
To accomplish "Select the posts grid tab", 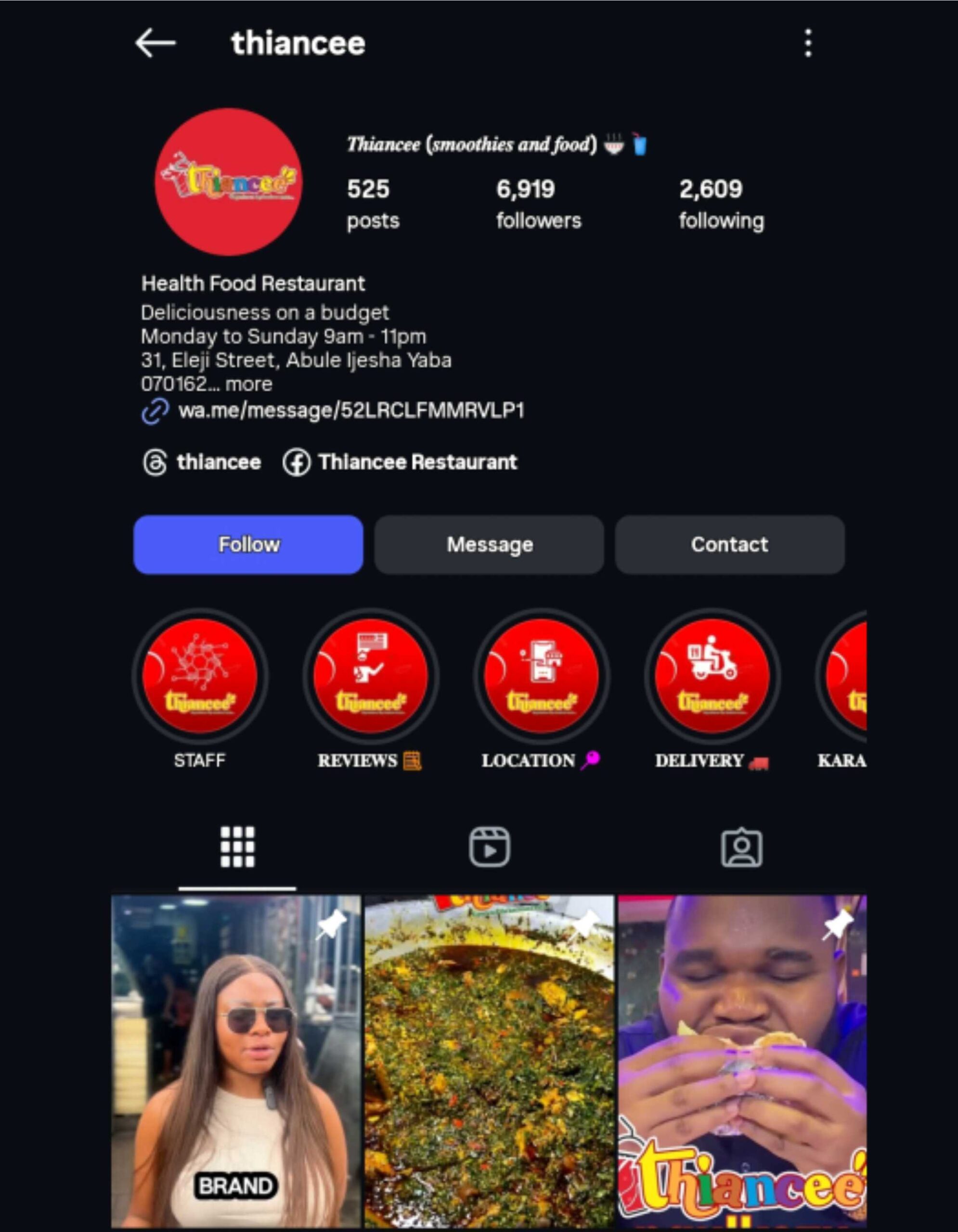I will [237, 847].
